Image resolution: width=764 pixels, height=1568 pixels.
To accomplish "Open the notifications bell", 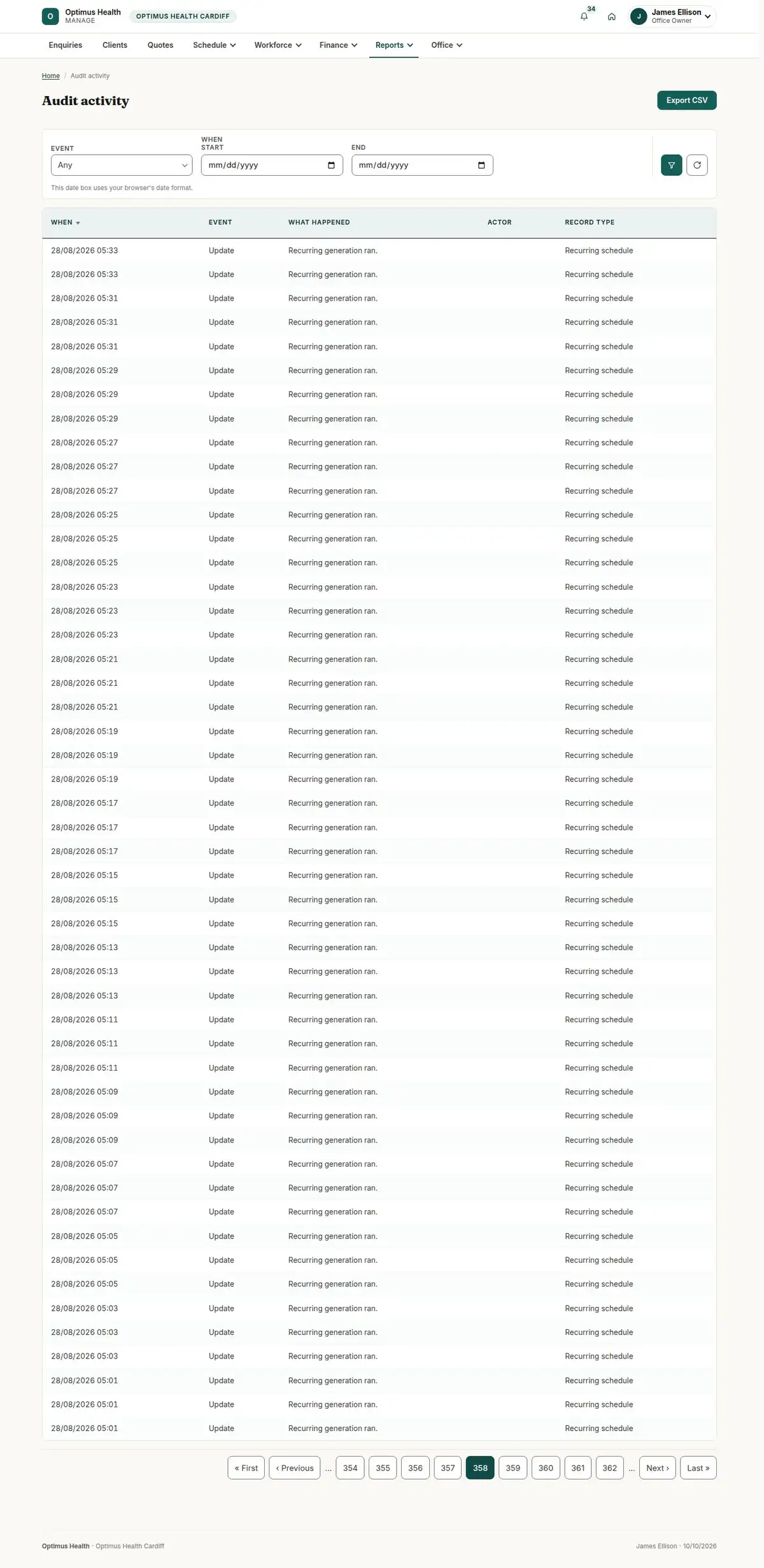I will click(584, 17).
